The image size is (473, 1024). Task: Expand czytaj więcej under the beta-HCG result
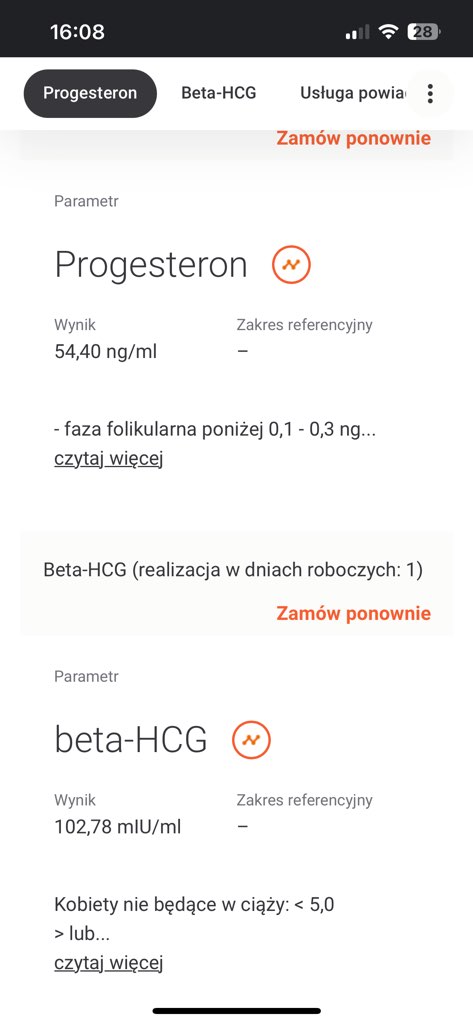tap(108, 963)
